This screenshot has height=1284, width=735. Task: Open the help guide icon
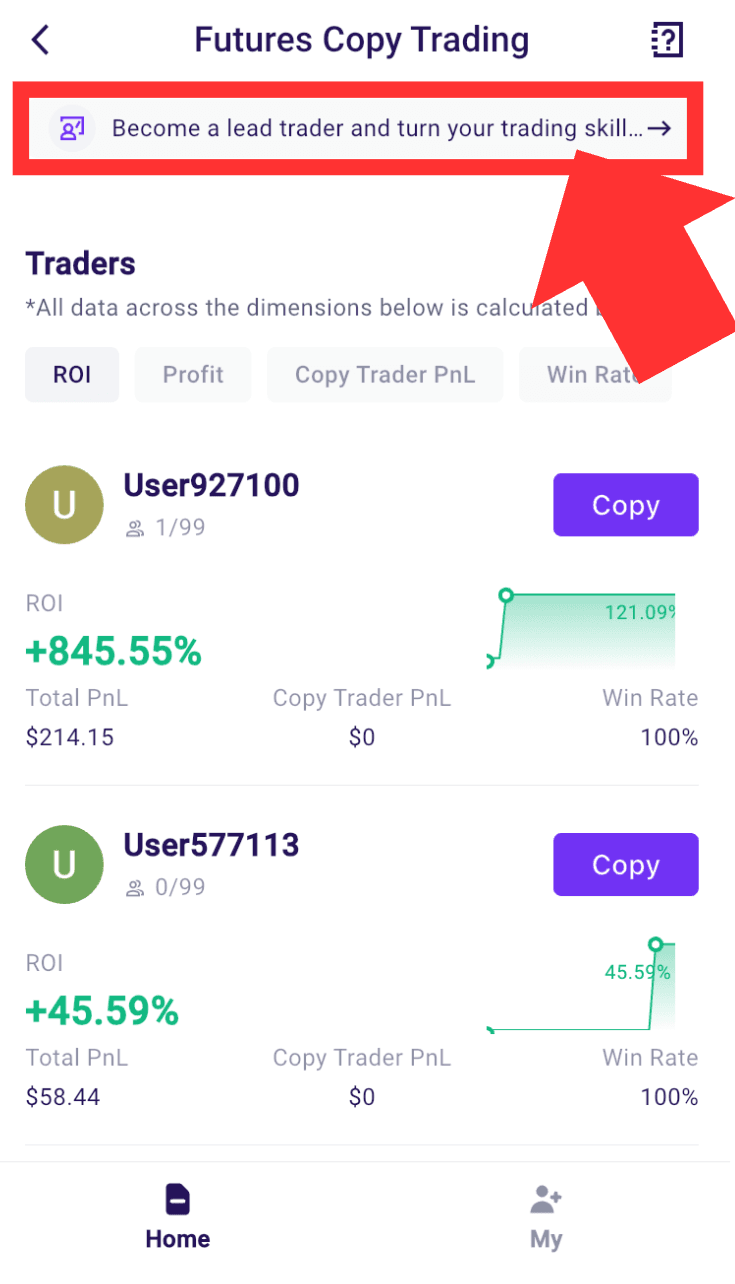(x=666, y=41)
